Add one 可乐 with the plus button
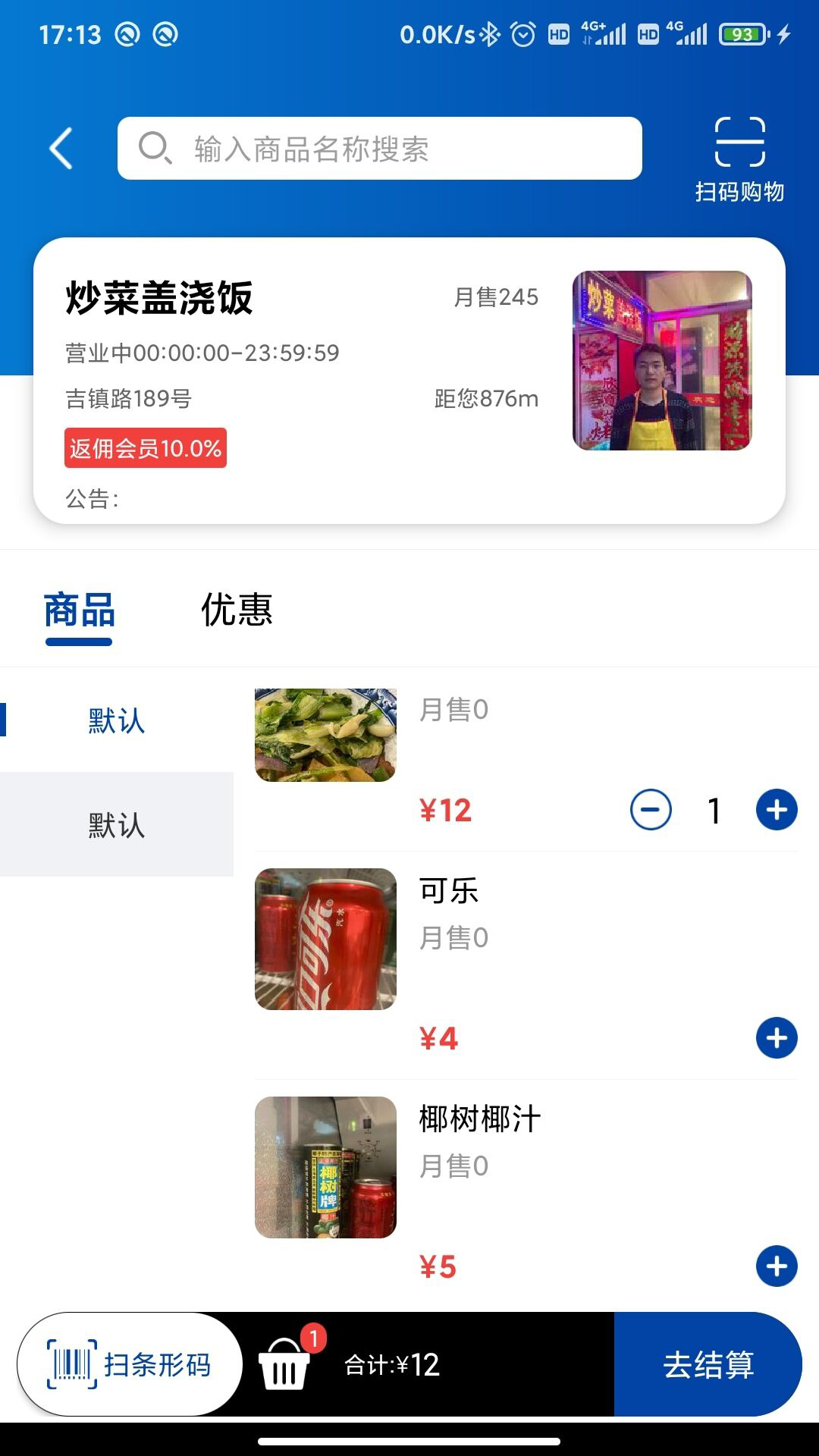The height and width of the screenshot is (1456, 819). click(775, 1039)
